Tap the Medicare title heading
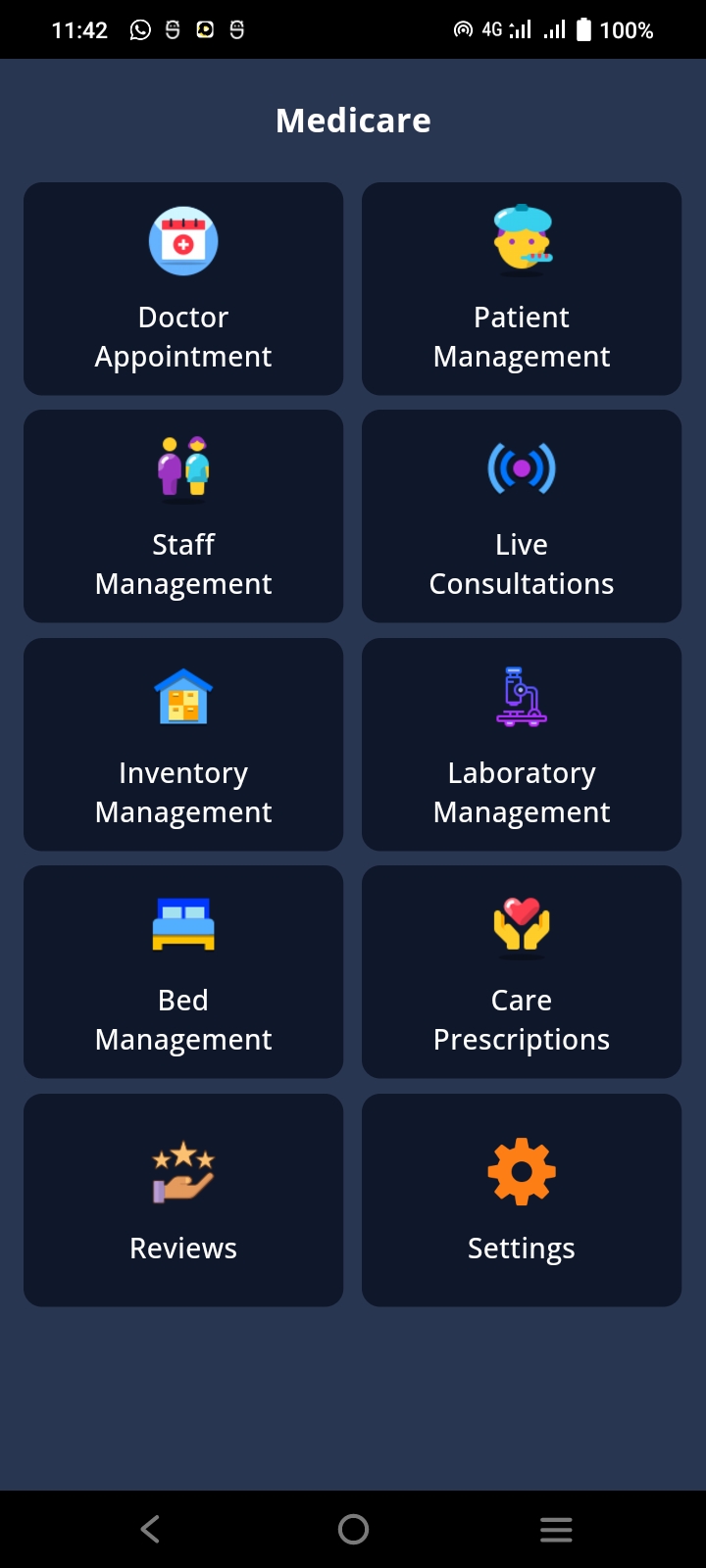 click(x=353, y=120)
